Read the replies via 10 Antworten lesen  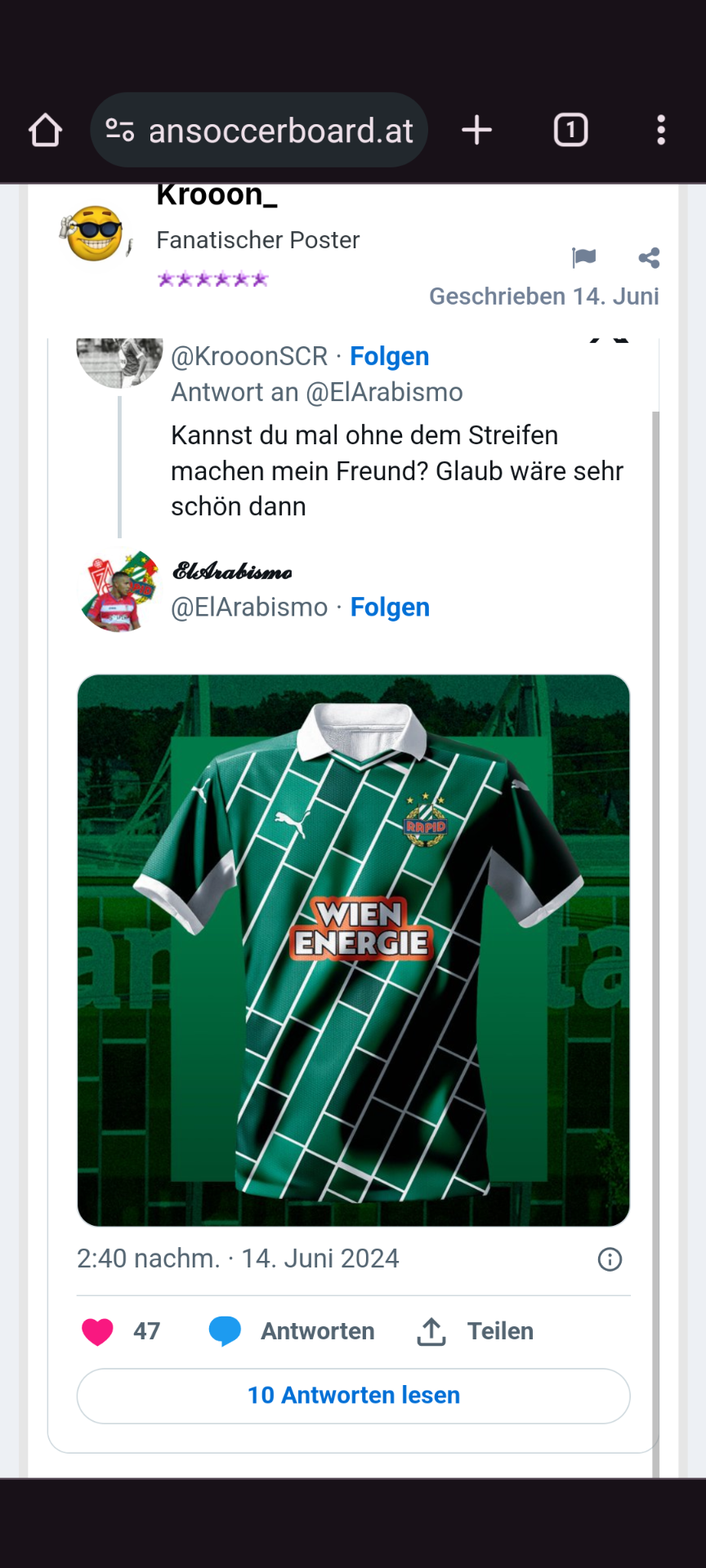pyautogui.click(x=353, y=1396)
